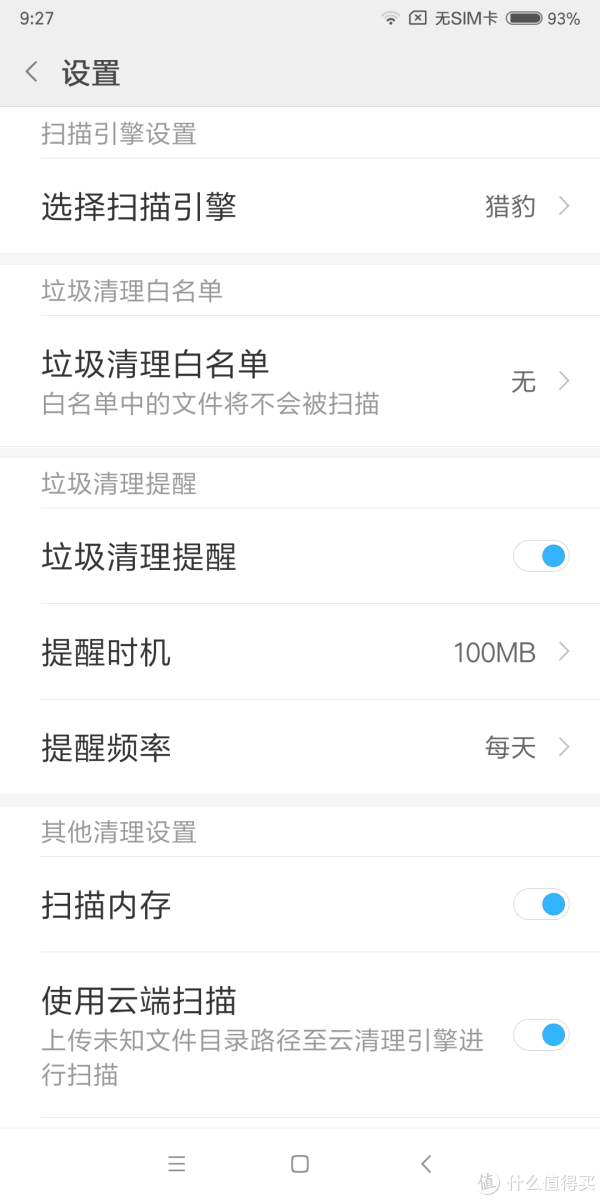Disable the 扫描内存 switch

click(541, 905)
